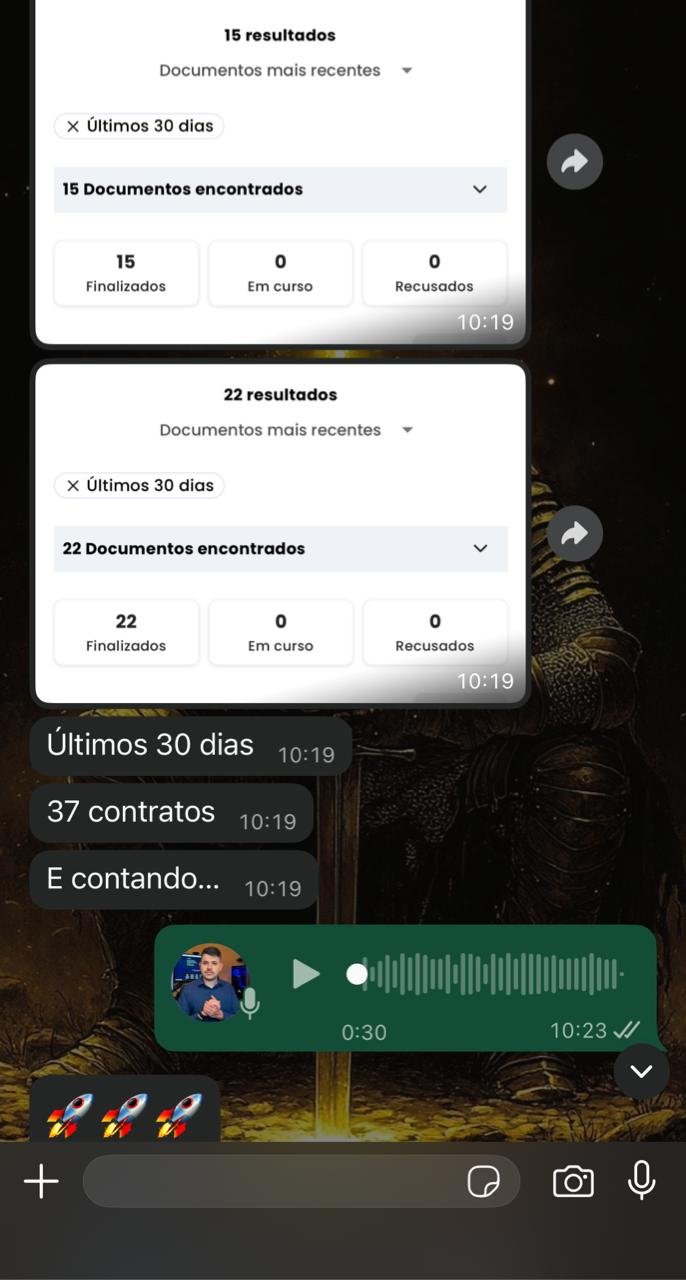686x1280 pixels.
Task: Open the camera to take a photo
Action: pos(573,1182)
